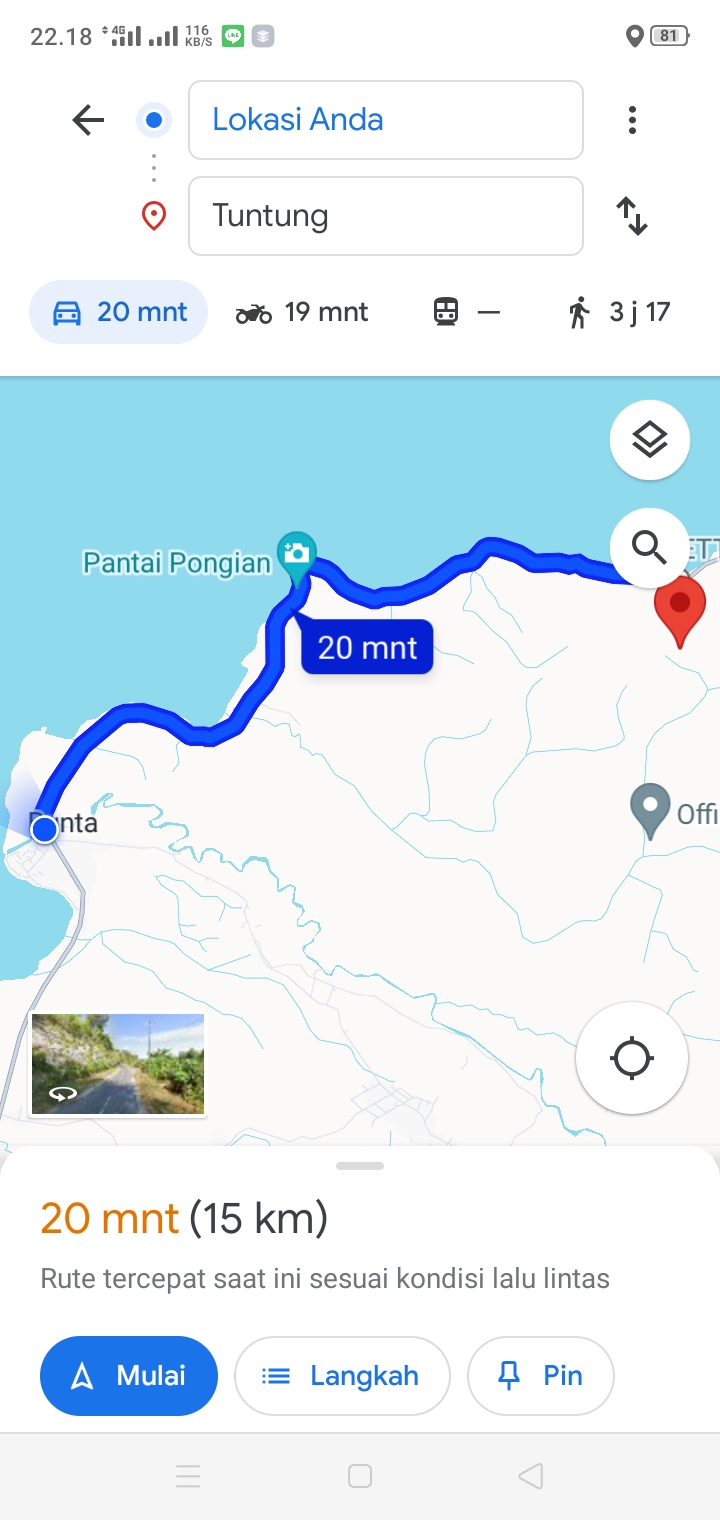The width and height of the screenshot is (720, 1520).
Task: Switch to public transit mode
Action: click(x=466, y=313)
